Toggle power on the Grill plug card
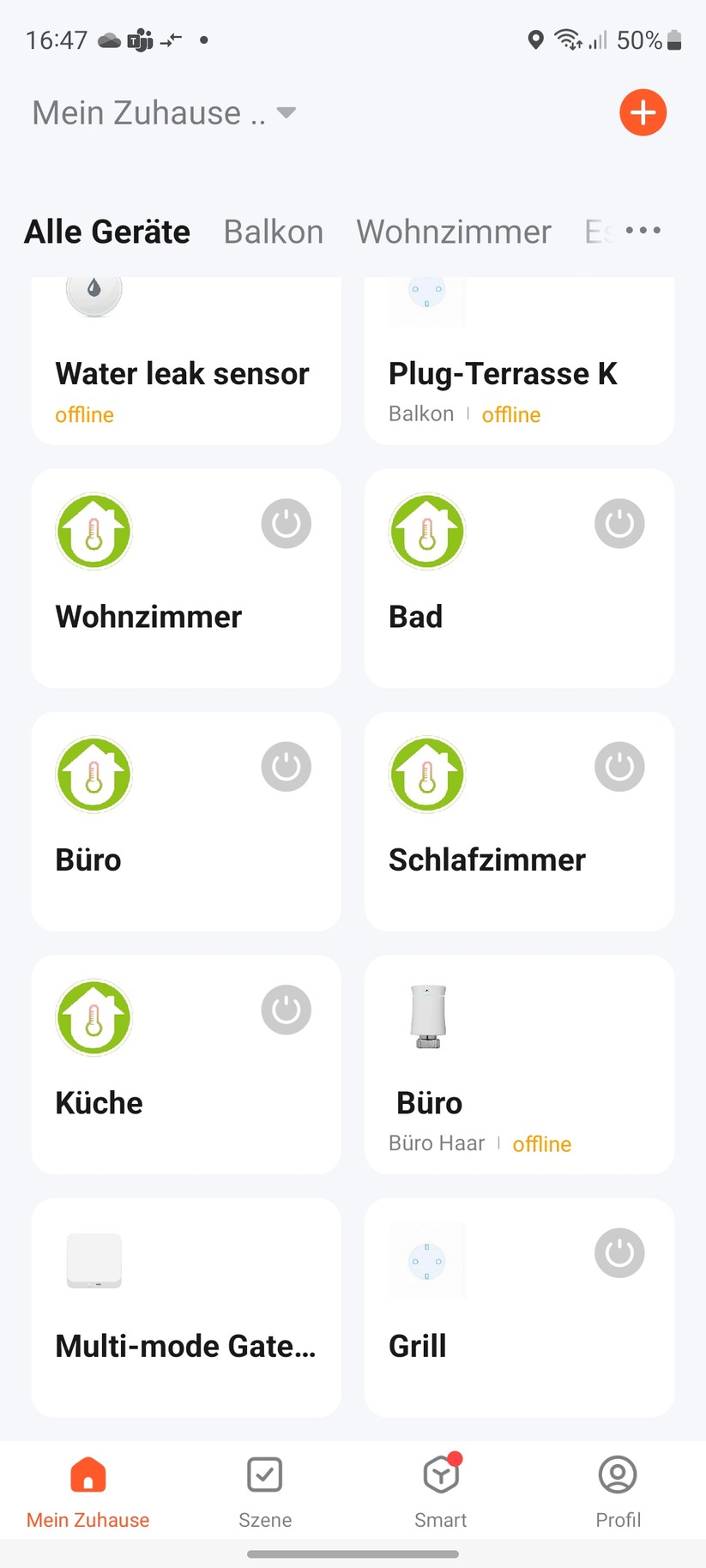The height and width of the screenshot is (1568, 706). tap(619, 1252)
